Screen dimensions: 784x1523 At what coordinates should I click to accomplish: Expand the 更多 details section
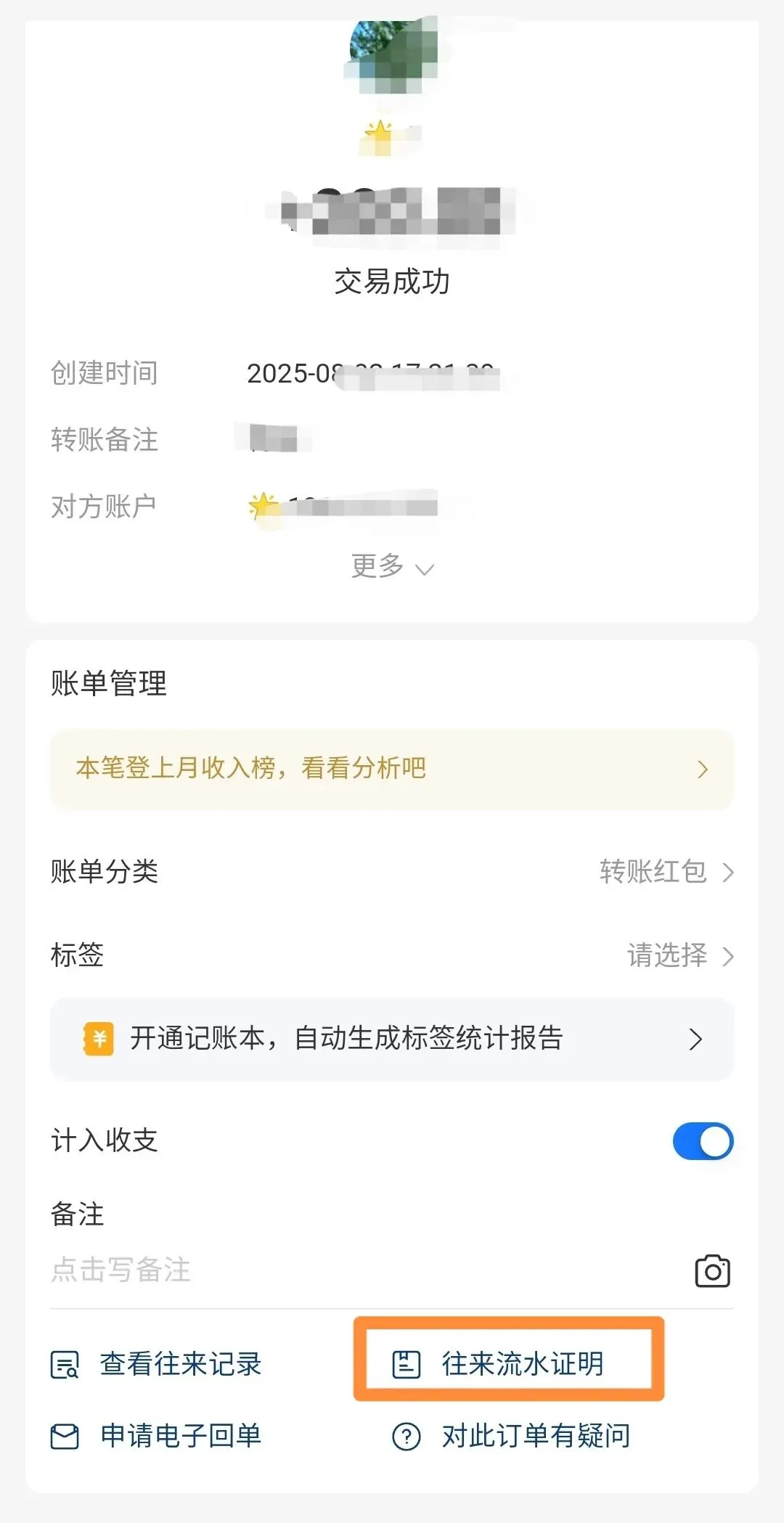[392, 566]
